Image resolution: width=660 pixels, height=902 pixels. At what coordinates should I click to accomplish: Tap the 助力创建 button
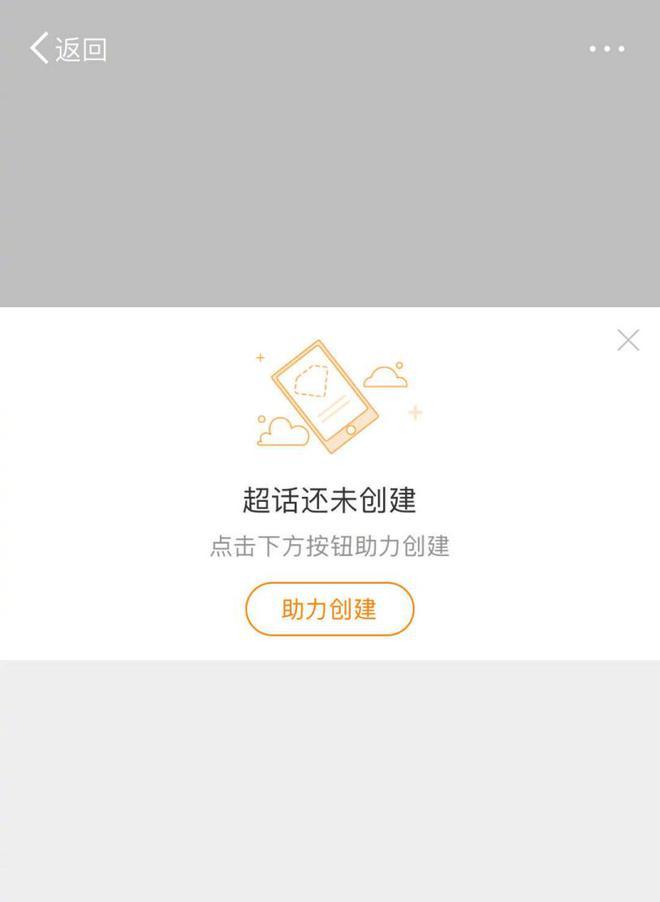329,609
